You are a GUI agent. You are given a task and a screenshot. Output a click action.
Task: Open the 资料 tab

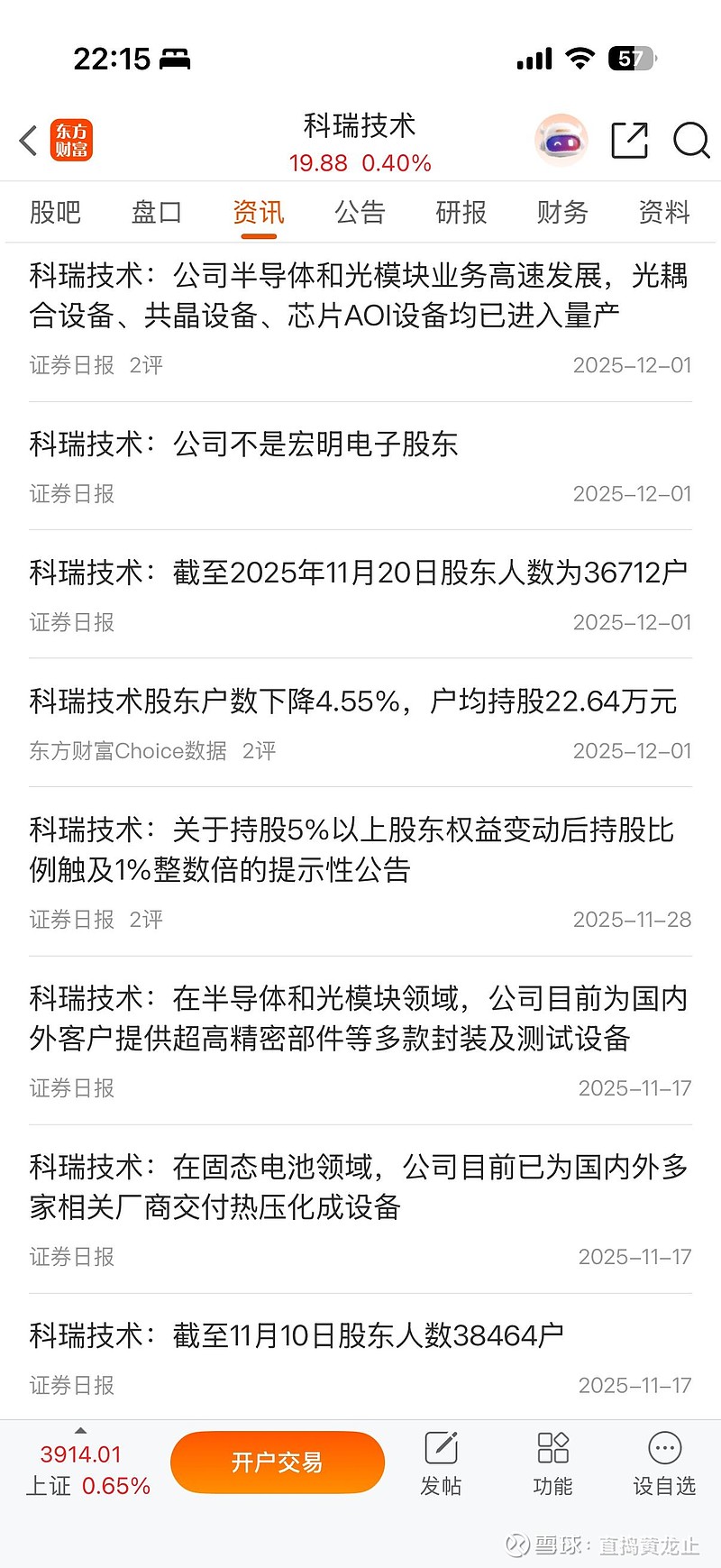(663, 213)
